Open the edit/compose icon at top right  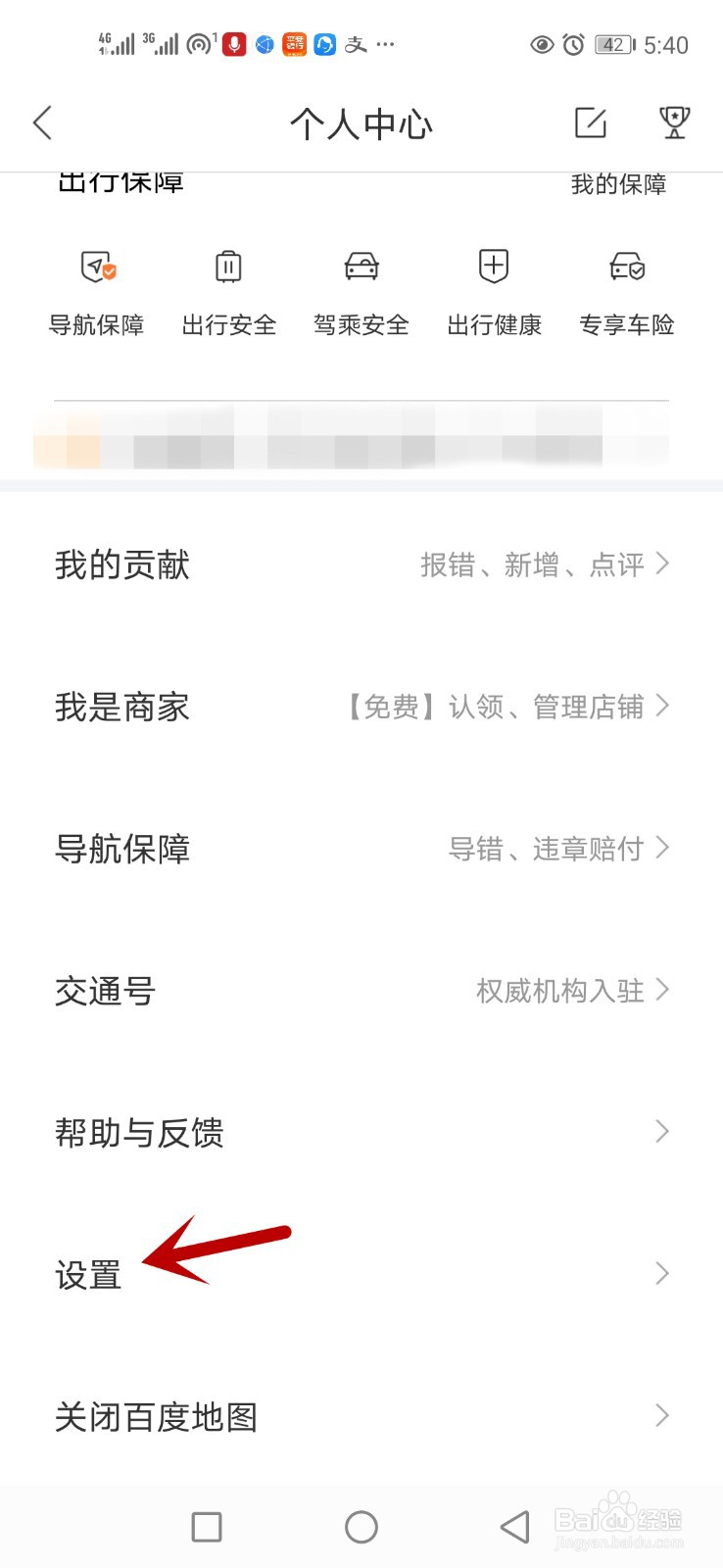591,123
